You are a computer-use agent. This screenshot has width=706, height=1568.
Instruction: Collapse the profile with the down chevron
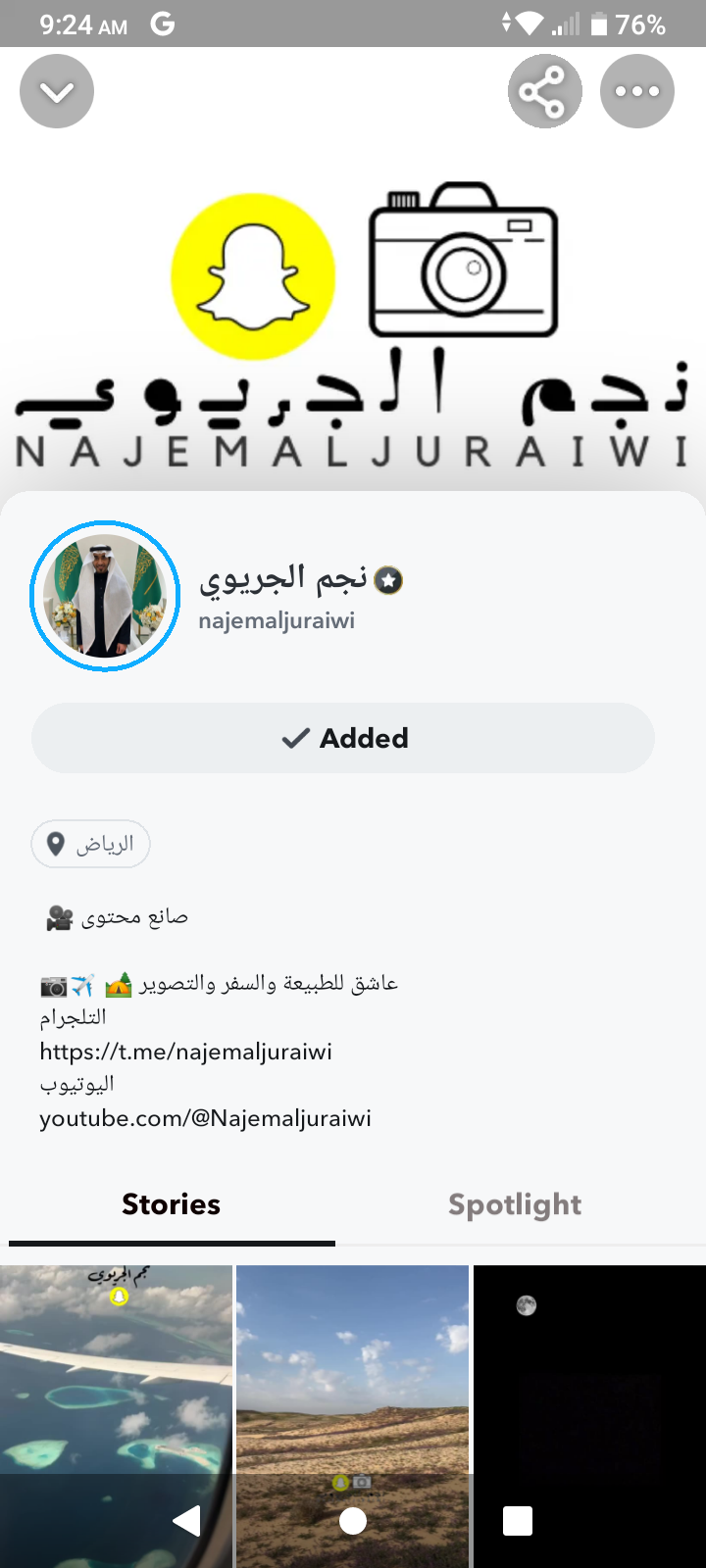(57, 92)
